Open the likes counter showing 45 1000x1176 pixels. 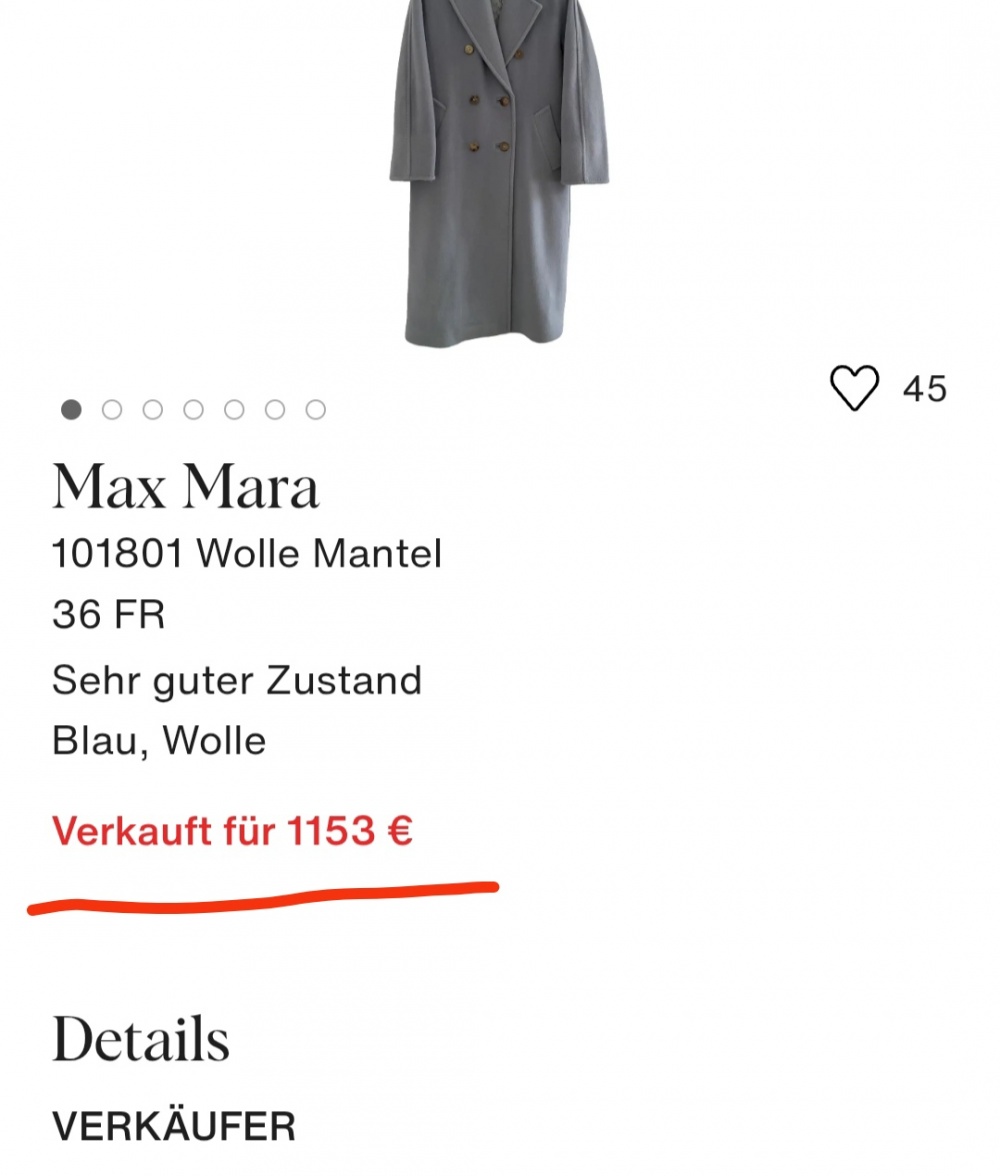(923, 389)
